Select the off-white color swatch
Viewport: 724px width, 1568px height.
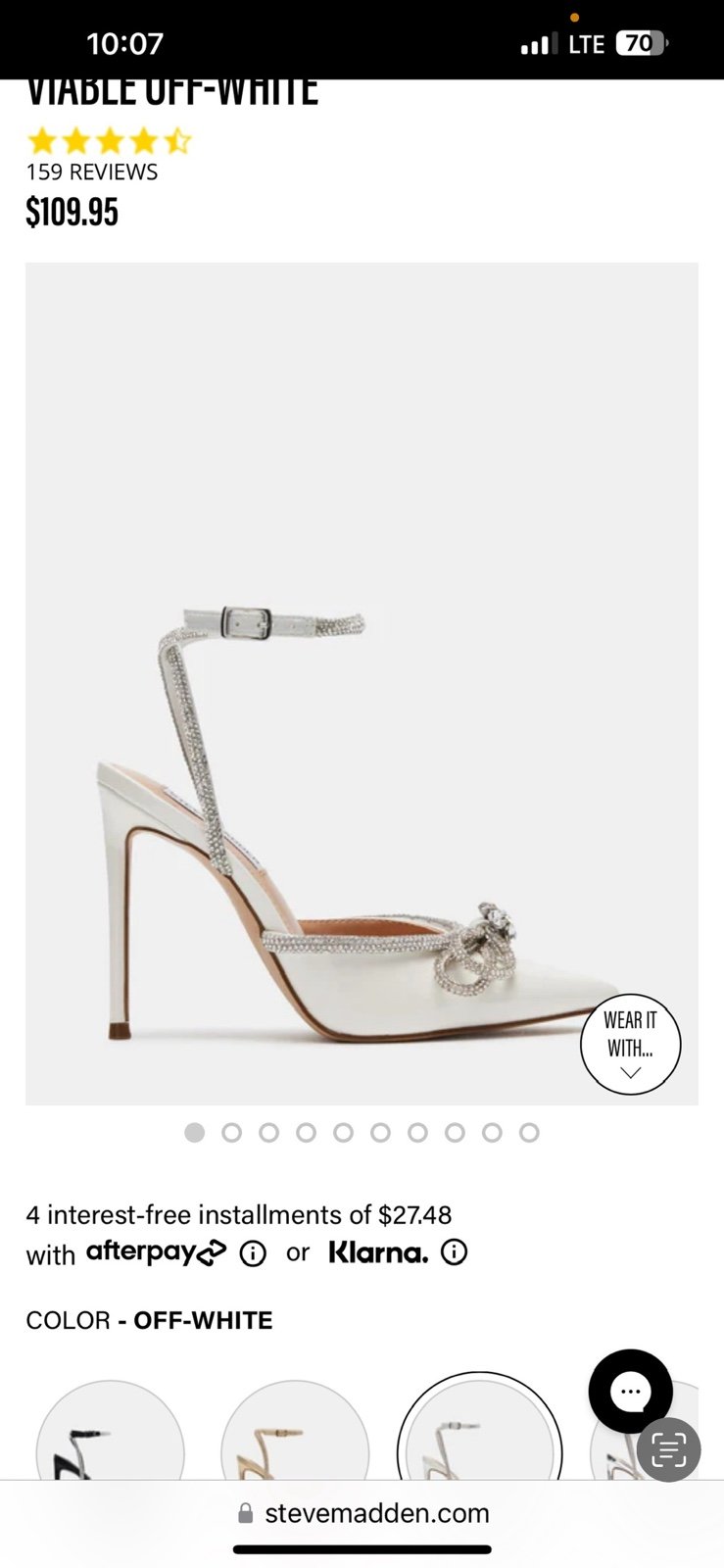[479, 1427]
